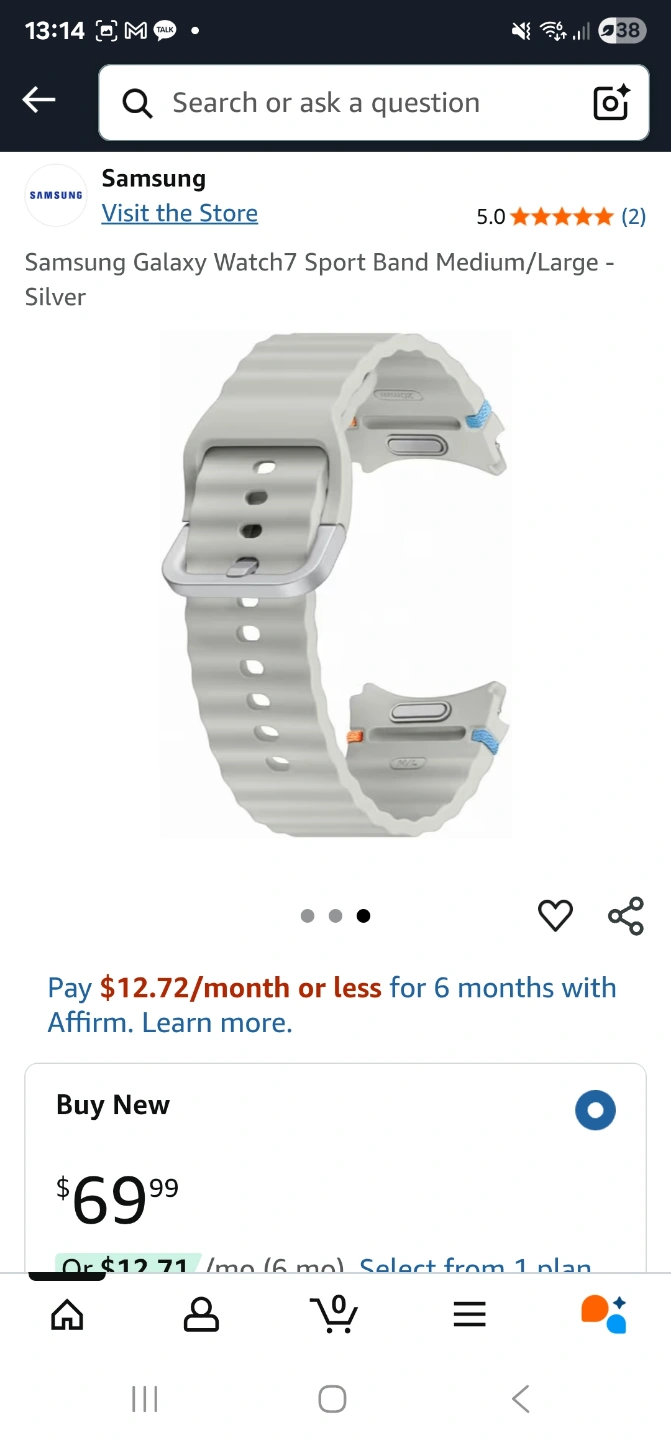Share this product listing
Screen dimensions: 671x1440
[x=626, y=915]
